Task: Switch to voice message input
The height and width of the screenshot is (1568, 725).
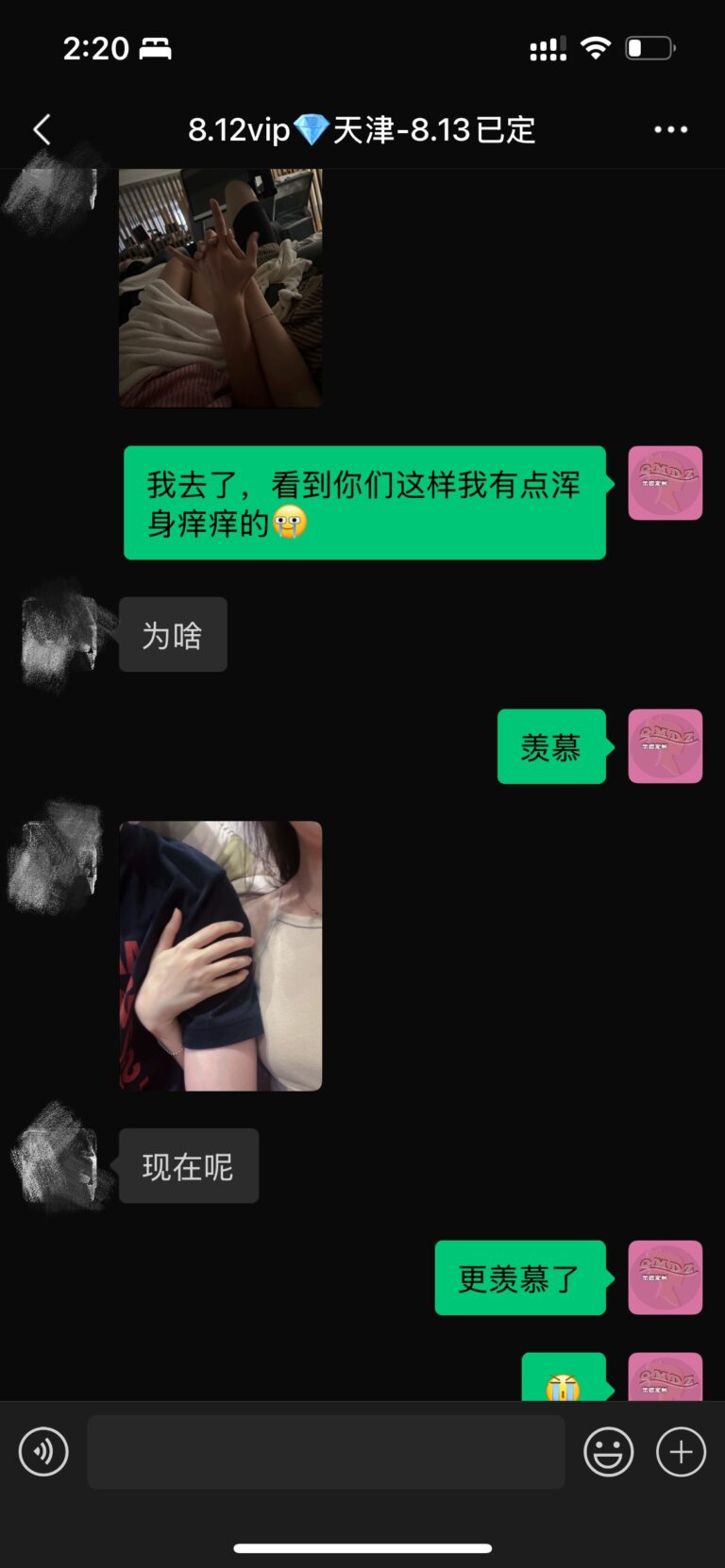Action: [43, 1452]
